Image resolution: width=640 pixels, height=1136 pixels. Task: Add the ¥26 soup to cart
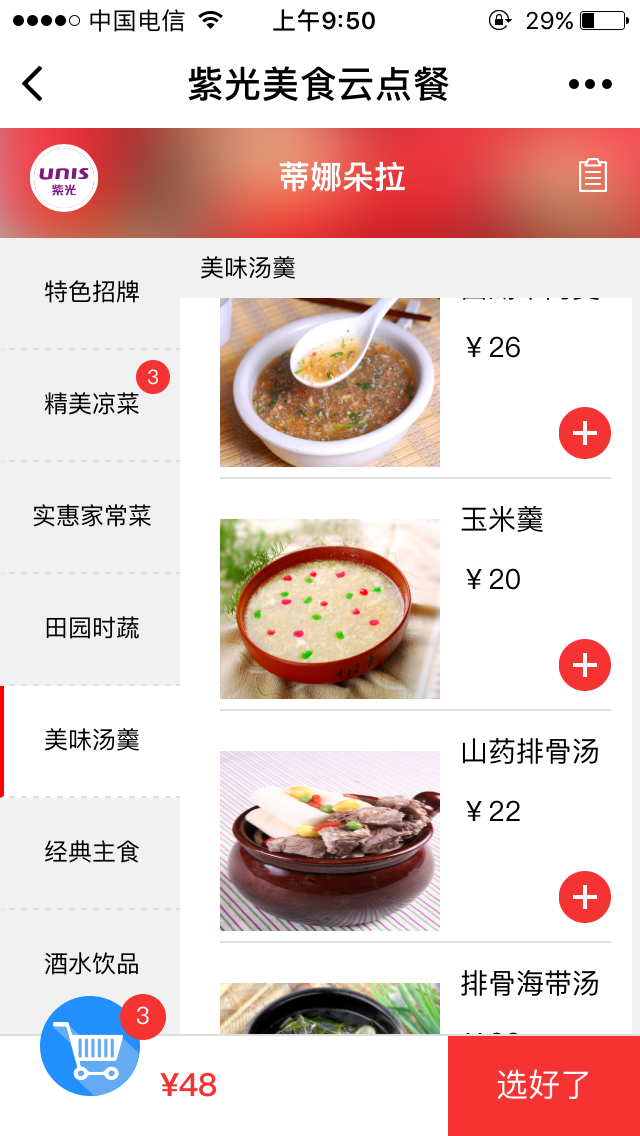point(585,433)
